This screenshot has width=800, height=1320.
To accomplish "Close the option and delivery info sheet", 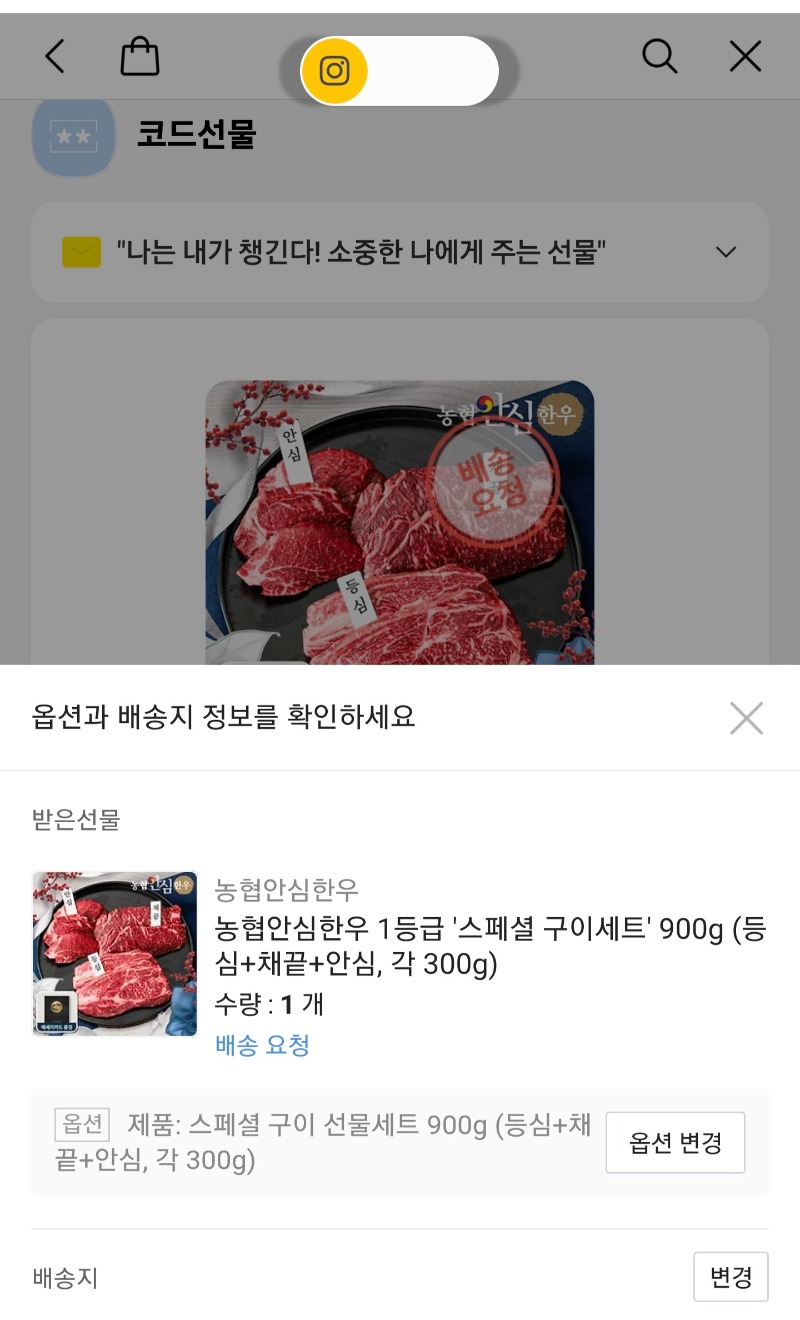I will [746, 718].
